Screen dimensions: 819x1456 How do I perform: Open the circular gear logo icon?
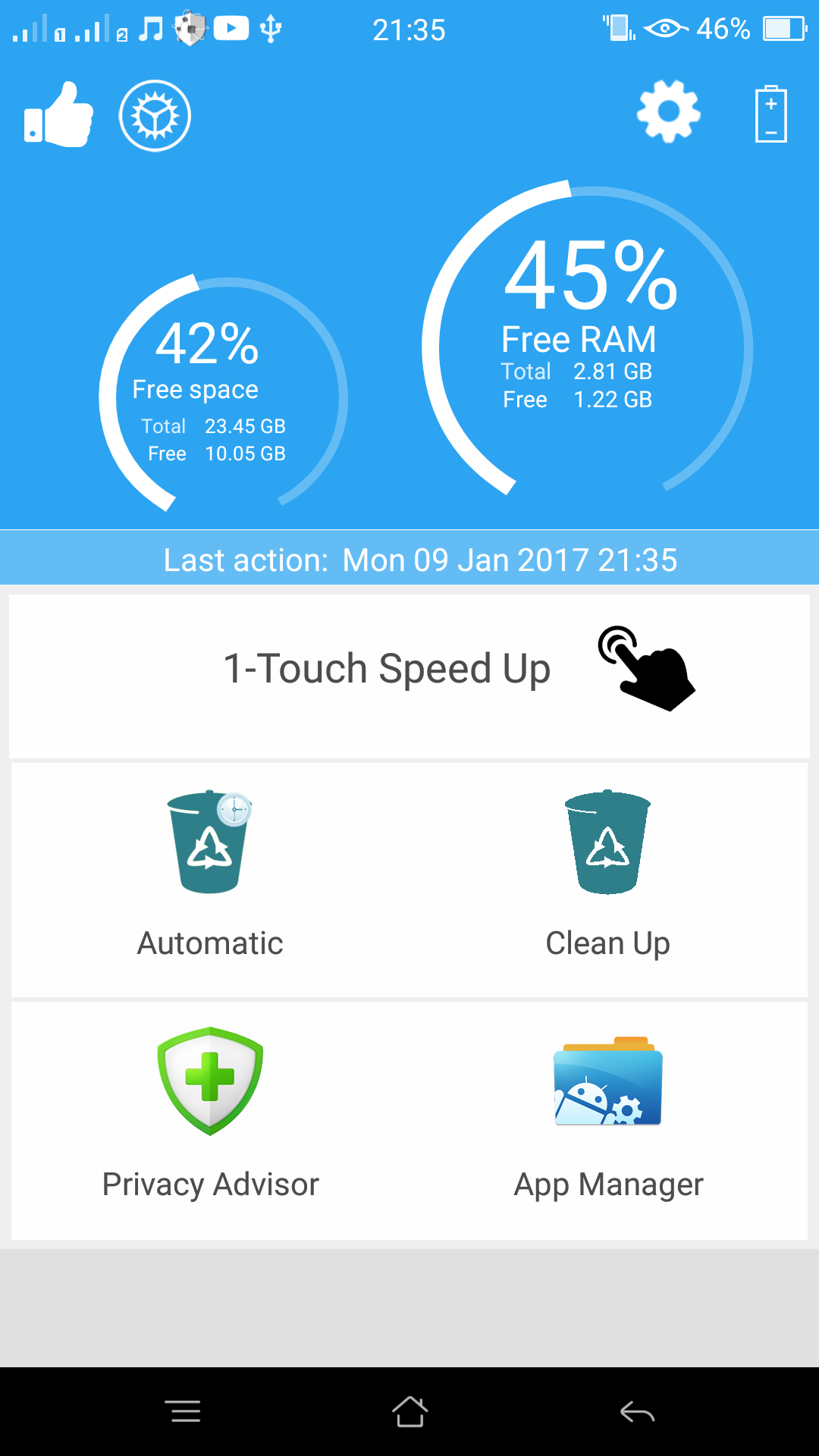pos(154,117)
